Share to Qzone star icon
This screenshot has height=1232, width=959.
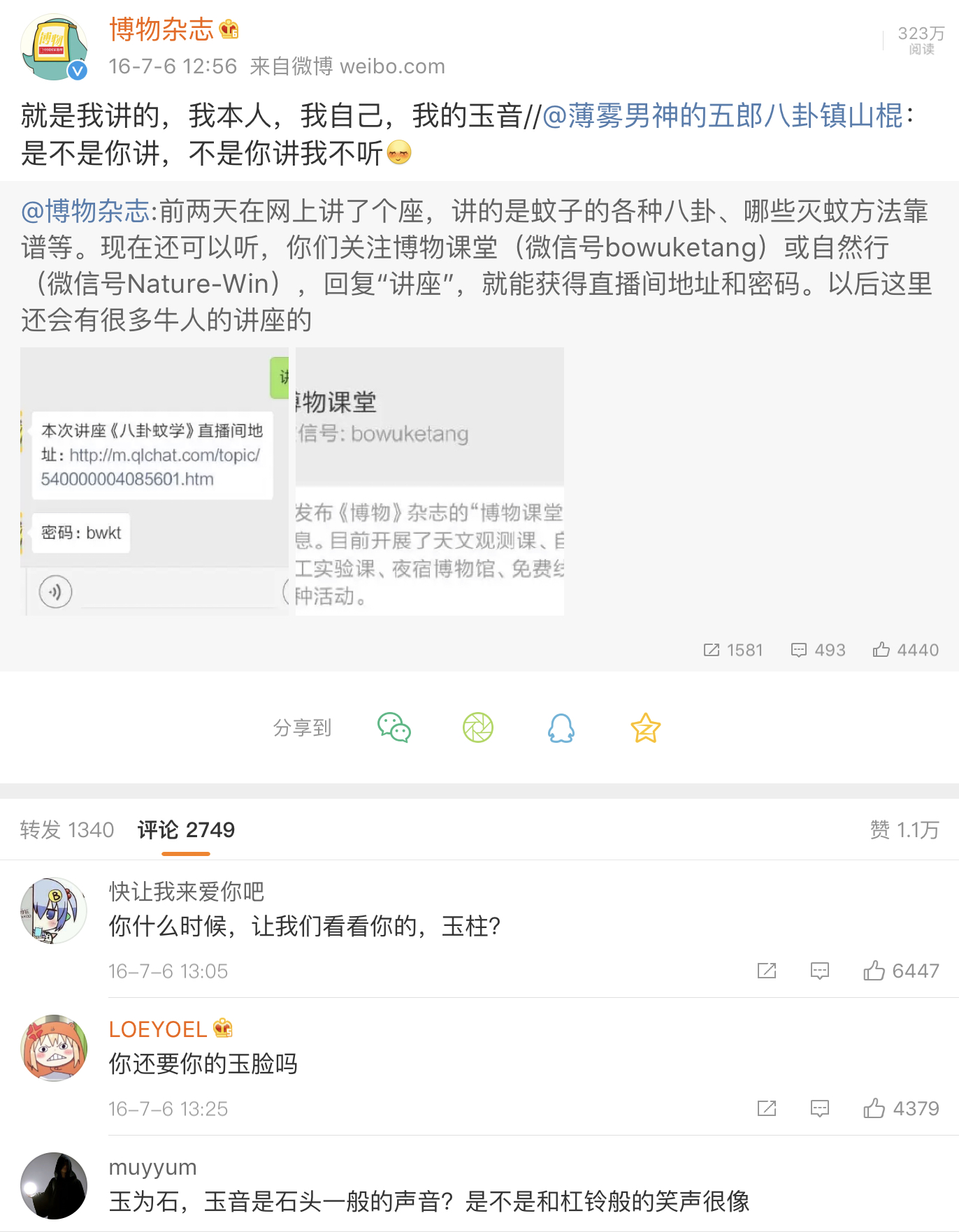(x=645, y=728)
